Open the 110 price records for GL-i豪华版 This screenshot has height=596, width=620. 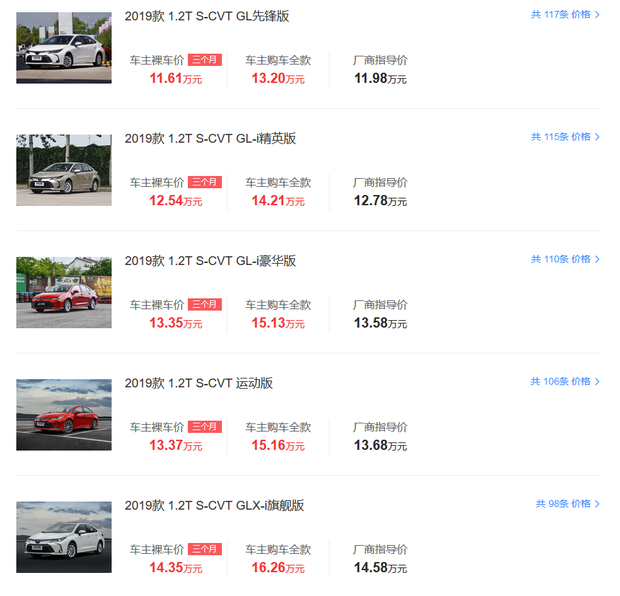click(566, 259)
